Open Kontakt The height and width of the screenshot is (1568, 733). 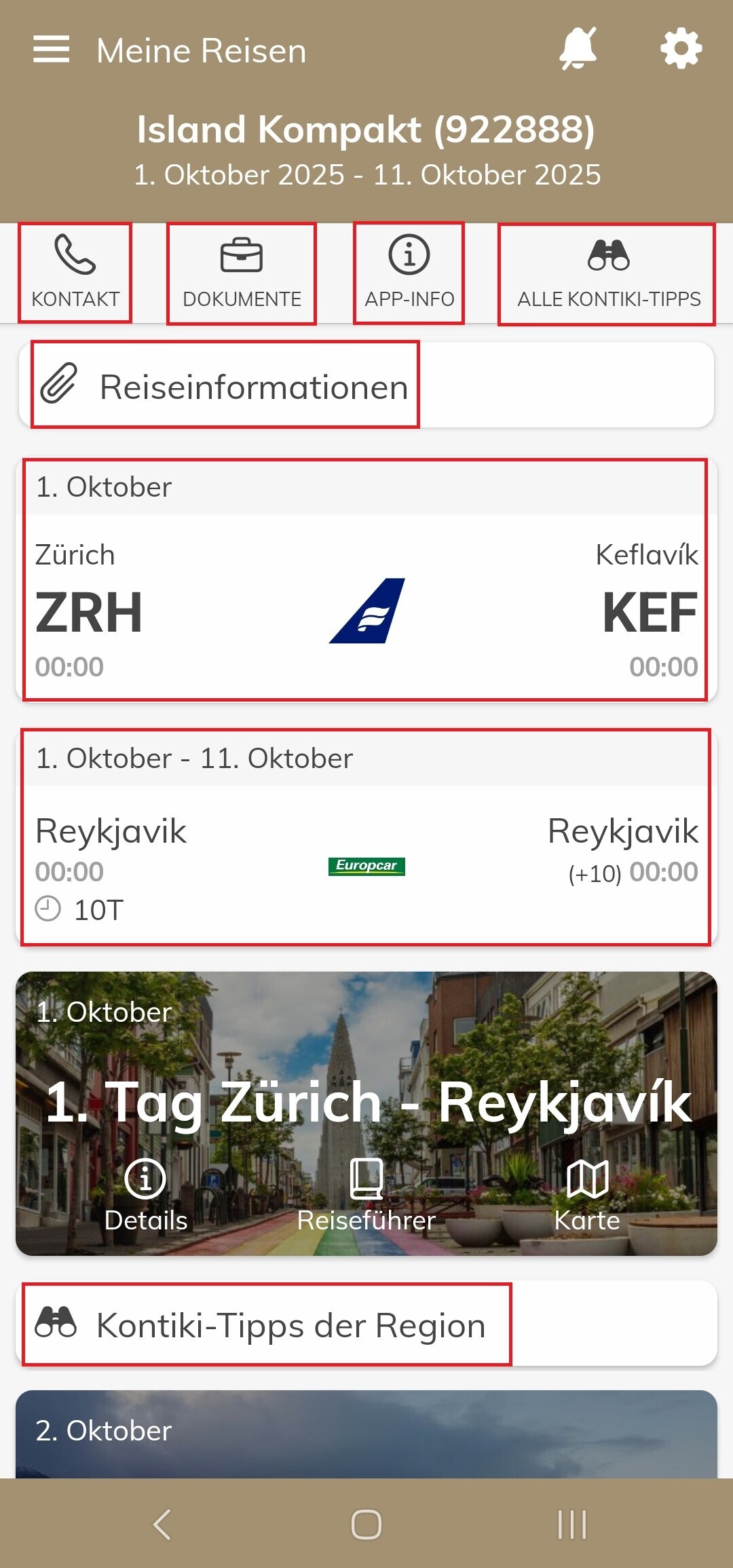(x=75, y=273)
